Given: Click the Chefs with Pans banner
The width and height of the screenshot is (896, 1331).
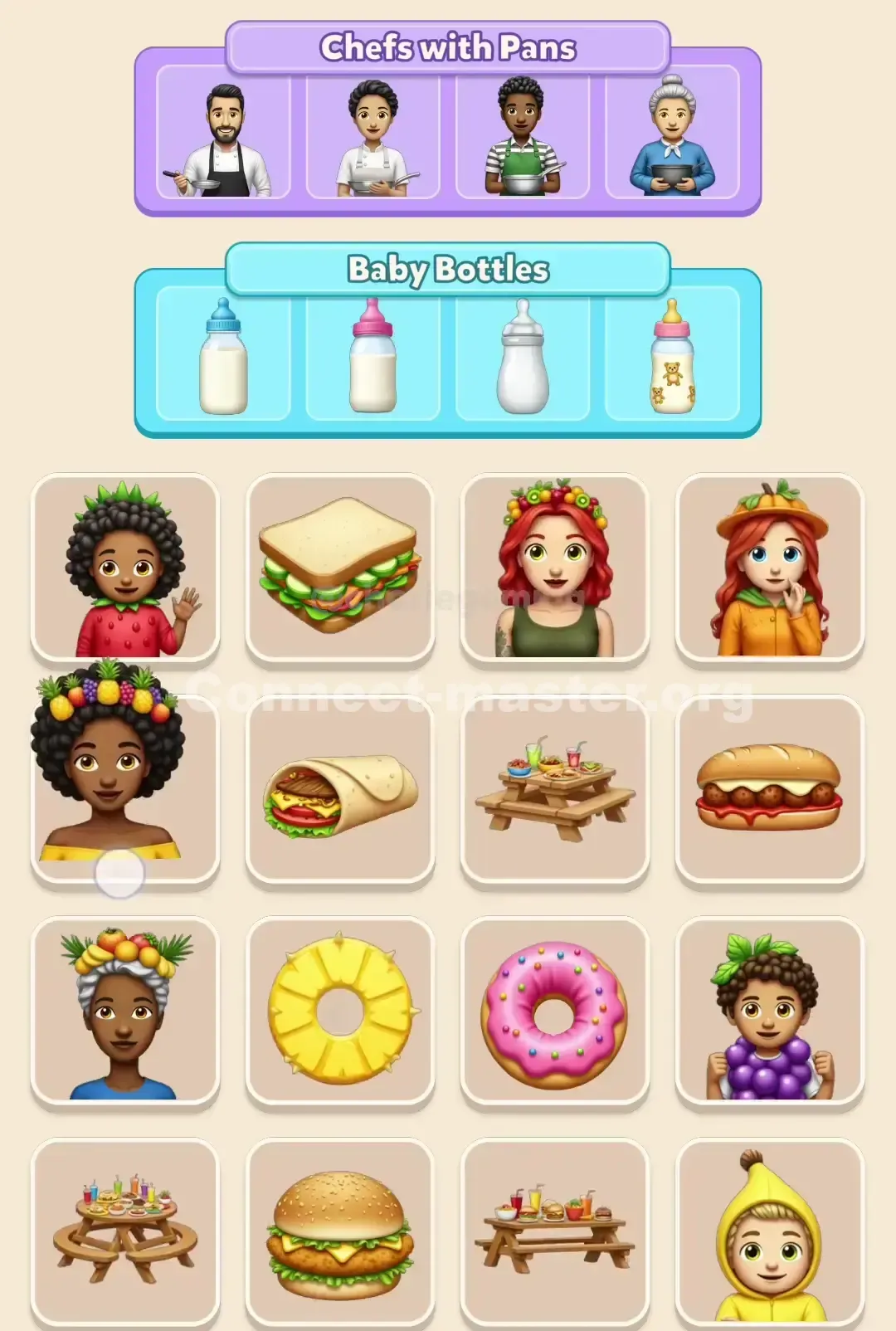Looking at the screenshot, I should pos(448,47).
